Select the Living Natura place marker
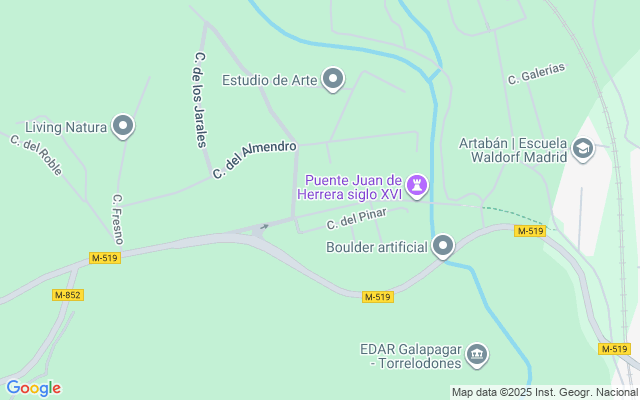The image size is (640, 400). [x=123, y=127]
